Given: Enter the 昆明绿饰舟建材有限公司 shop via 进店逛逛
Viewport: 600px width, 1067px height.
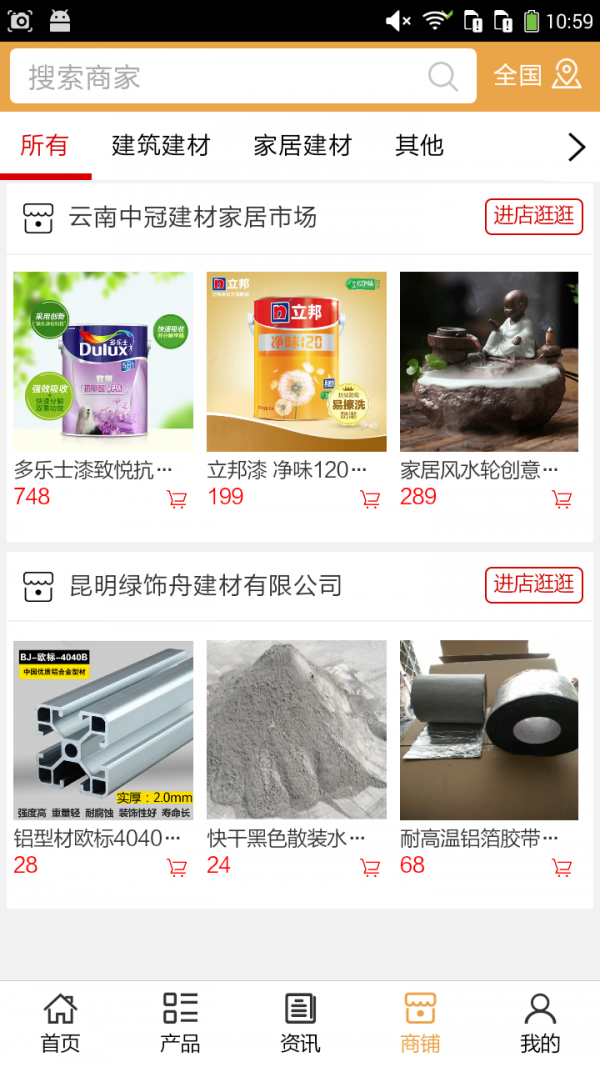Looking at the screenshot, I should point(534,584).
